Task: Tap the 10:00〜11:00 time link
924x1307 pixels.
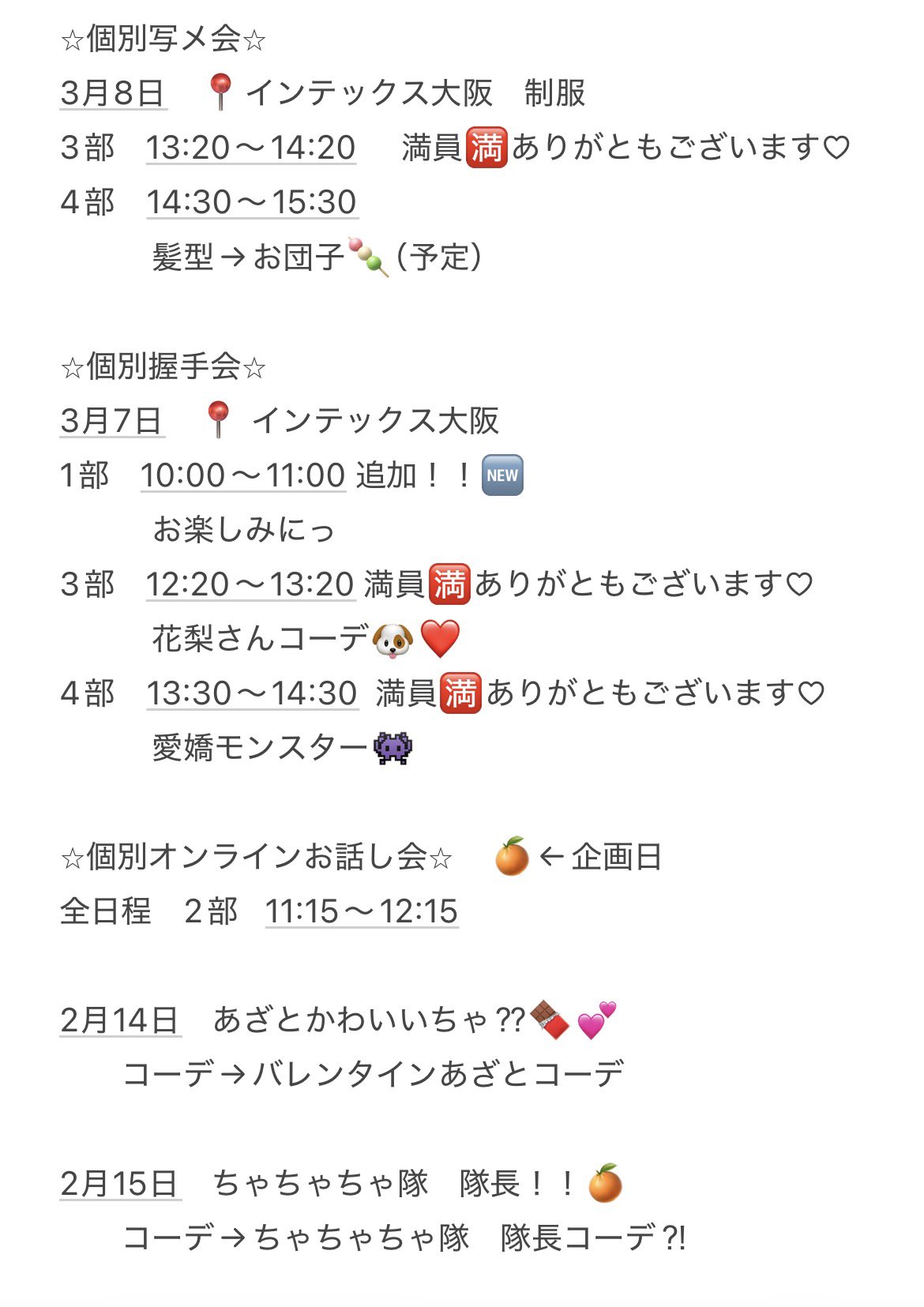Action: coord(242,475)
